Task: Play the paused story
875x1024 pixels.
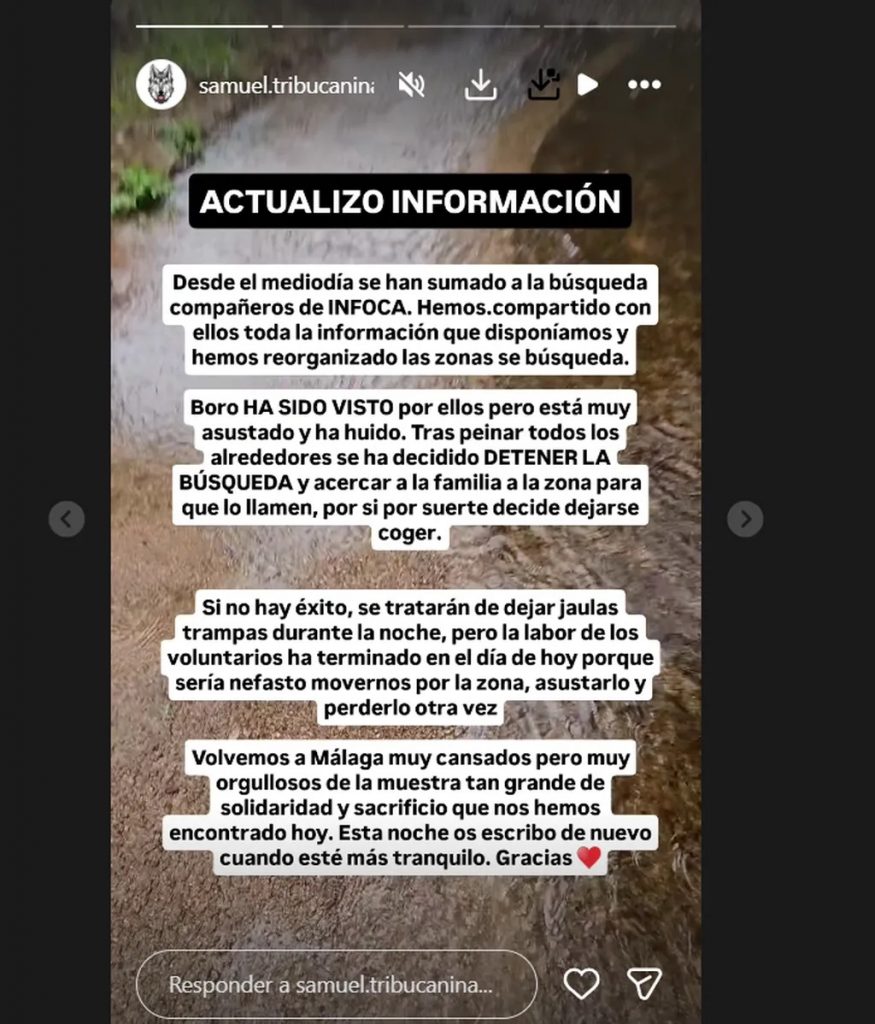Action: click(588, 85)
